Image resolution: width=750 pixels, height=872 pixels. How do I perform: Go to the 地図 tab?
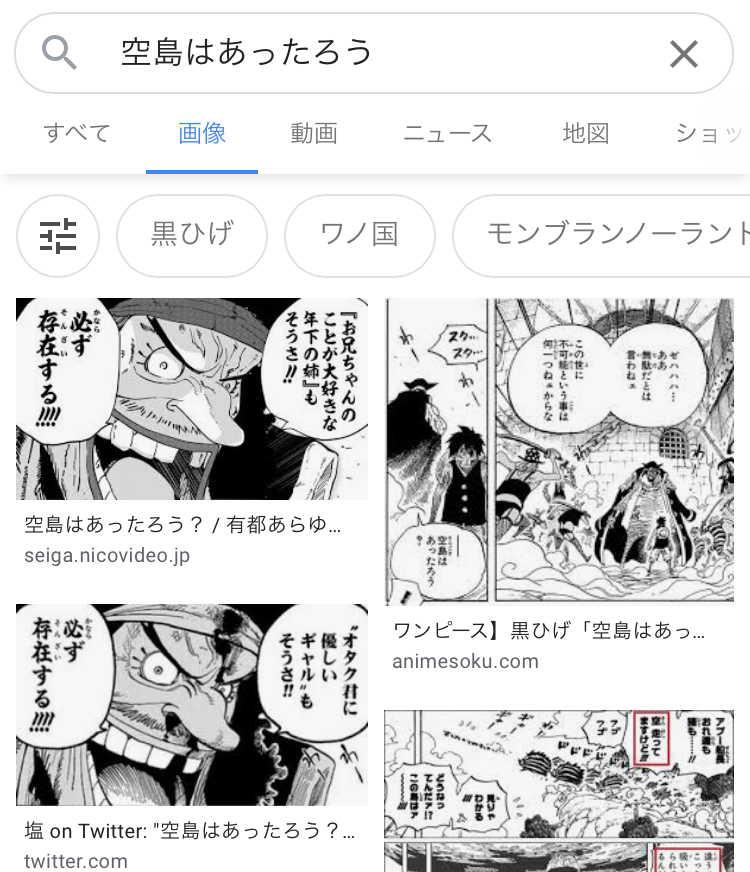coord(586,133)
